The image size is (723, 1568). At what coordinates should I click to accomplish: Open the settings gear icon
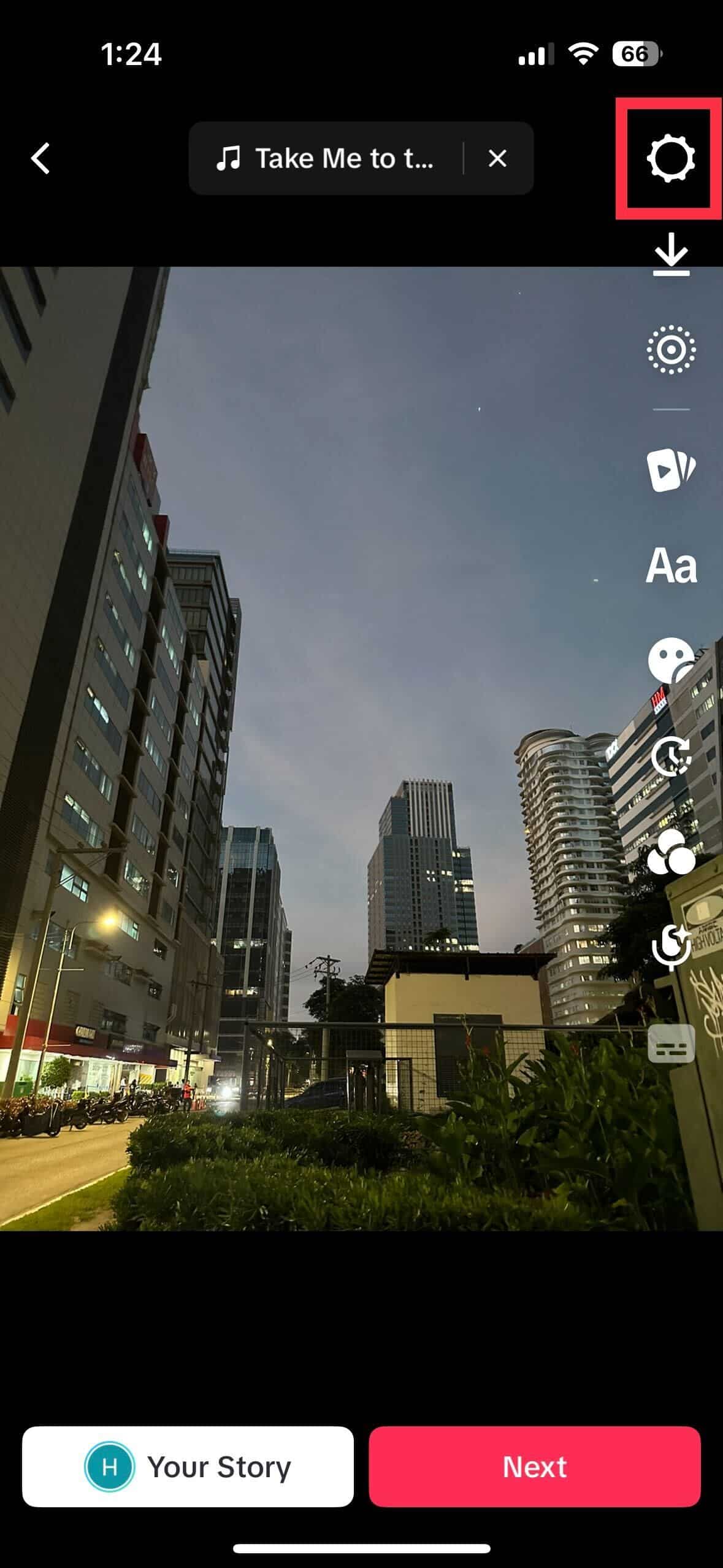point(670,159)
